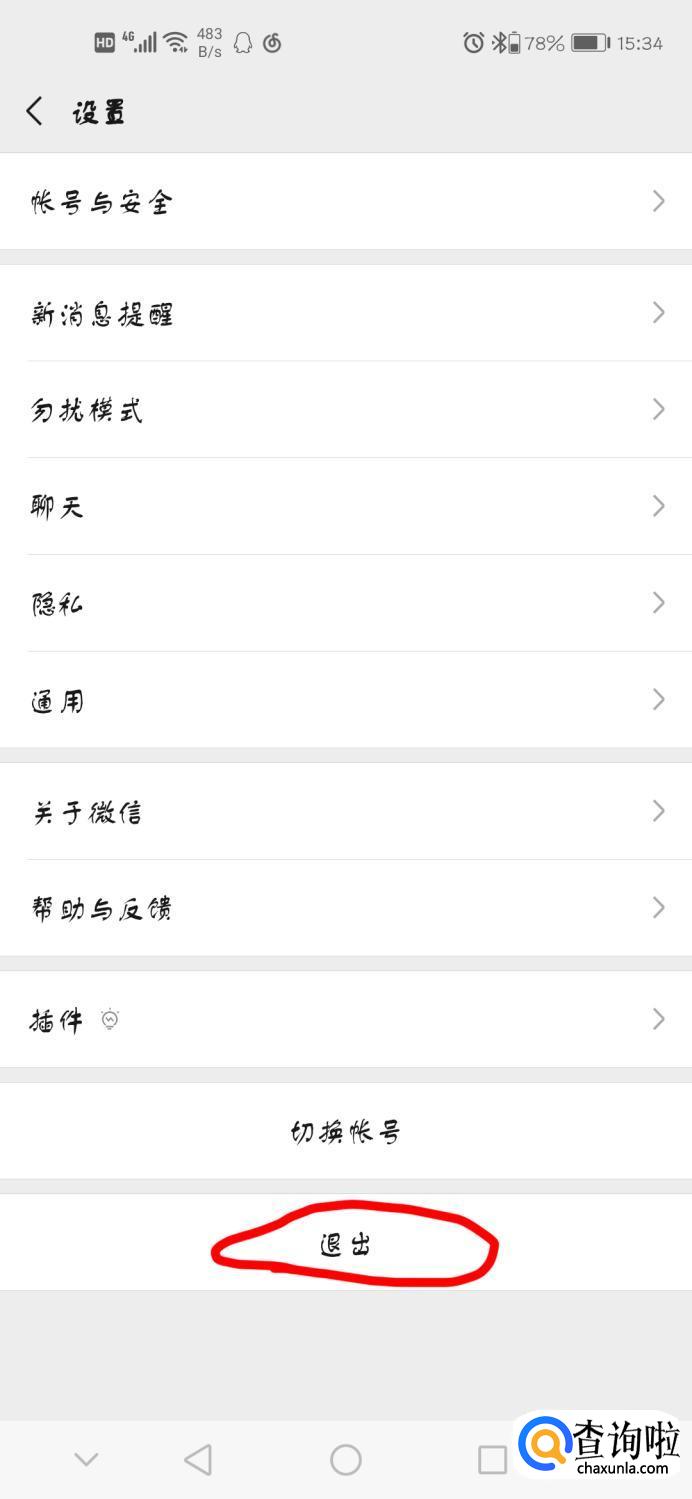Open 关于微信
692x1499 pixels.
pos(346,811)
